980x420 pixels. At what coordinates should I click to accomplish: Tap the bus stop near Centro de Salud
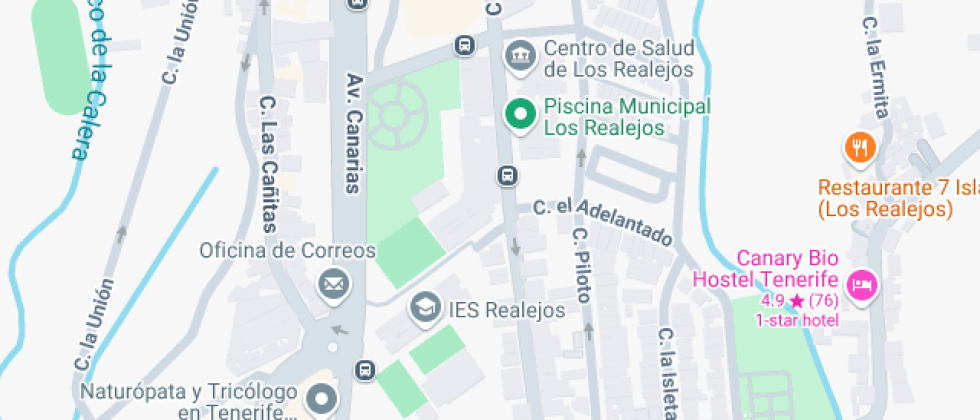pyautogui.click(x=465, y=46)
